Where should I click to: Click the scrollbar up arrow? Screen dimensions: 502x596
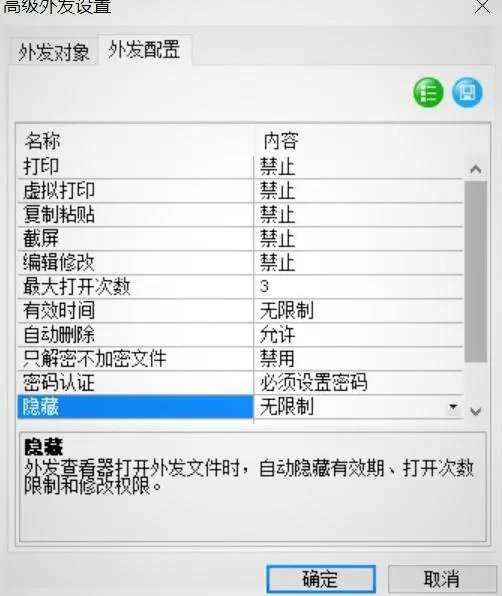(x=476, y=169)
